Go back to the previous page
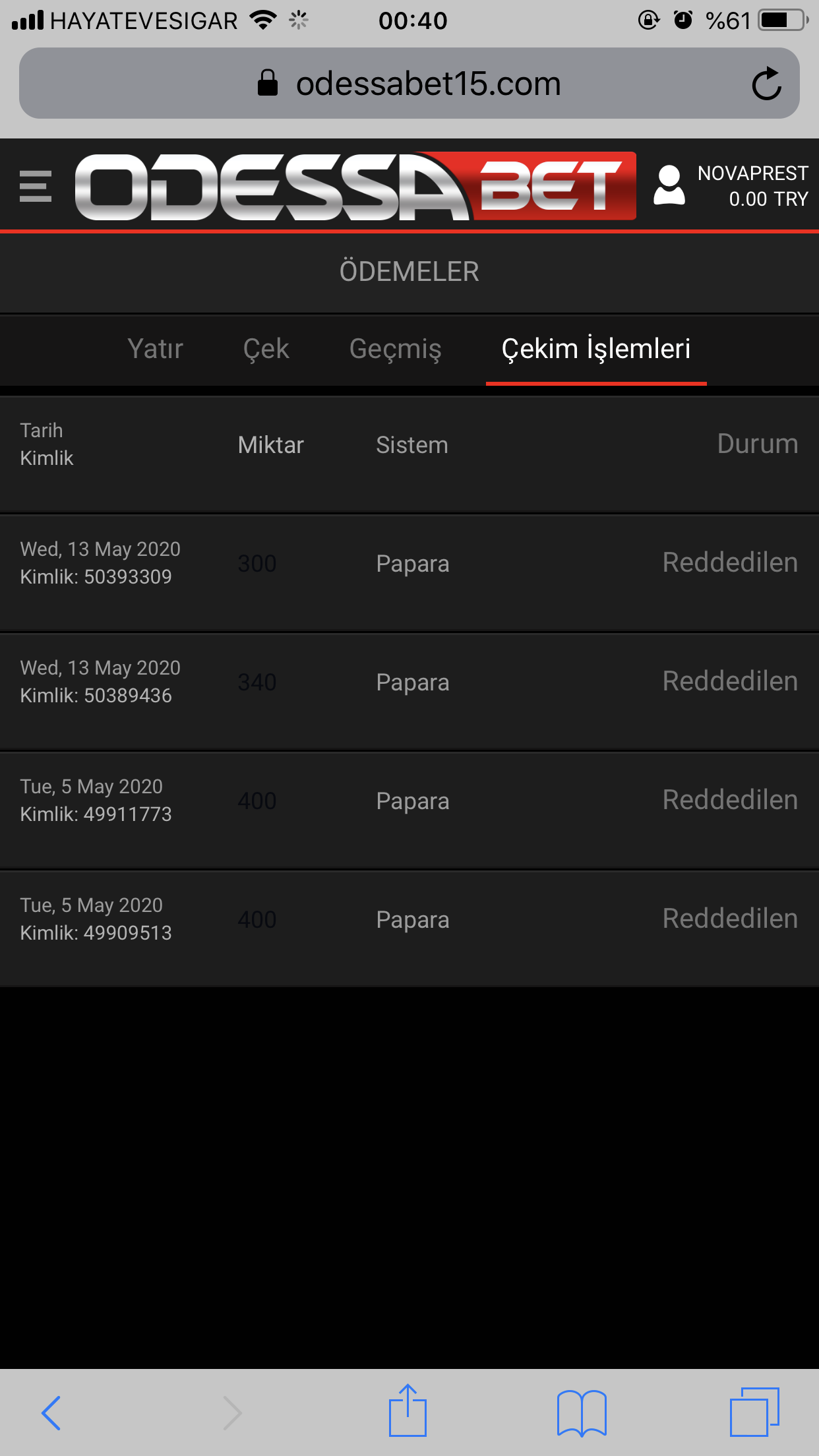 click(x=51, y=1412)
